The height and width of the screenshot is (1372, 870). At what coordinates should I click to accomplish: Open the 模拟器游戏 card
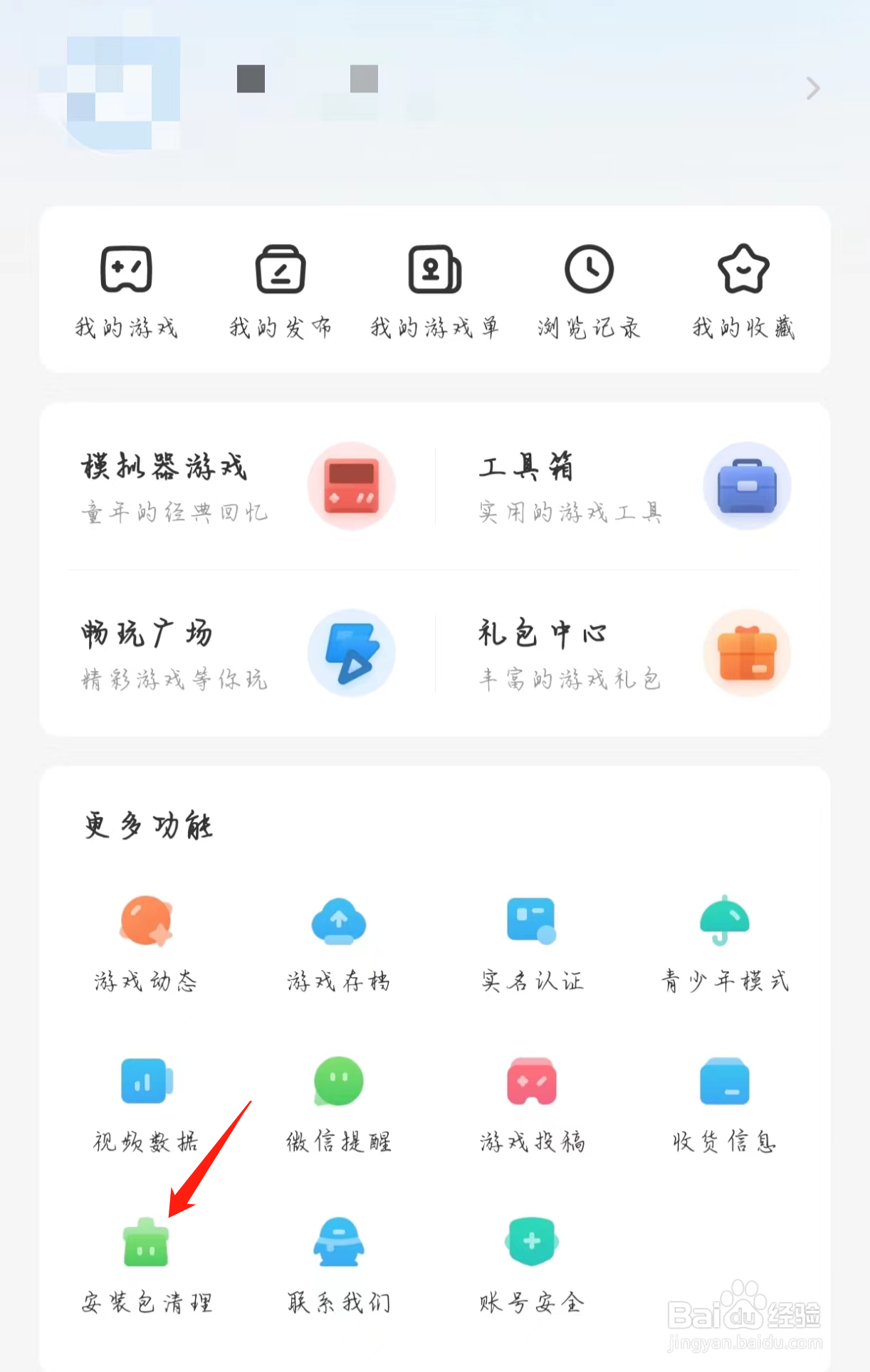pos(238,487)
